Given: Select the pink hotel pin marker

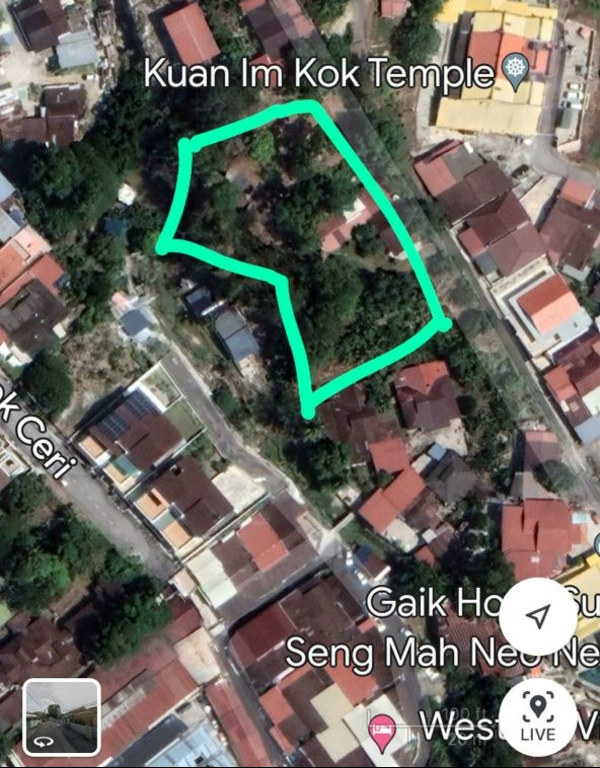Looking at the screenshot, I should coord(382,727).
